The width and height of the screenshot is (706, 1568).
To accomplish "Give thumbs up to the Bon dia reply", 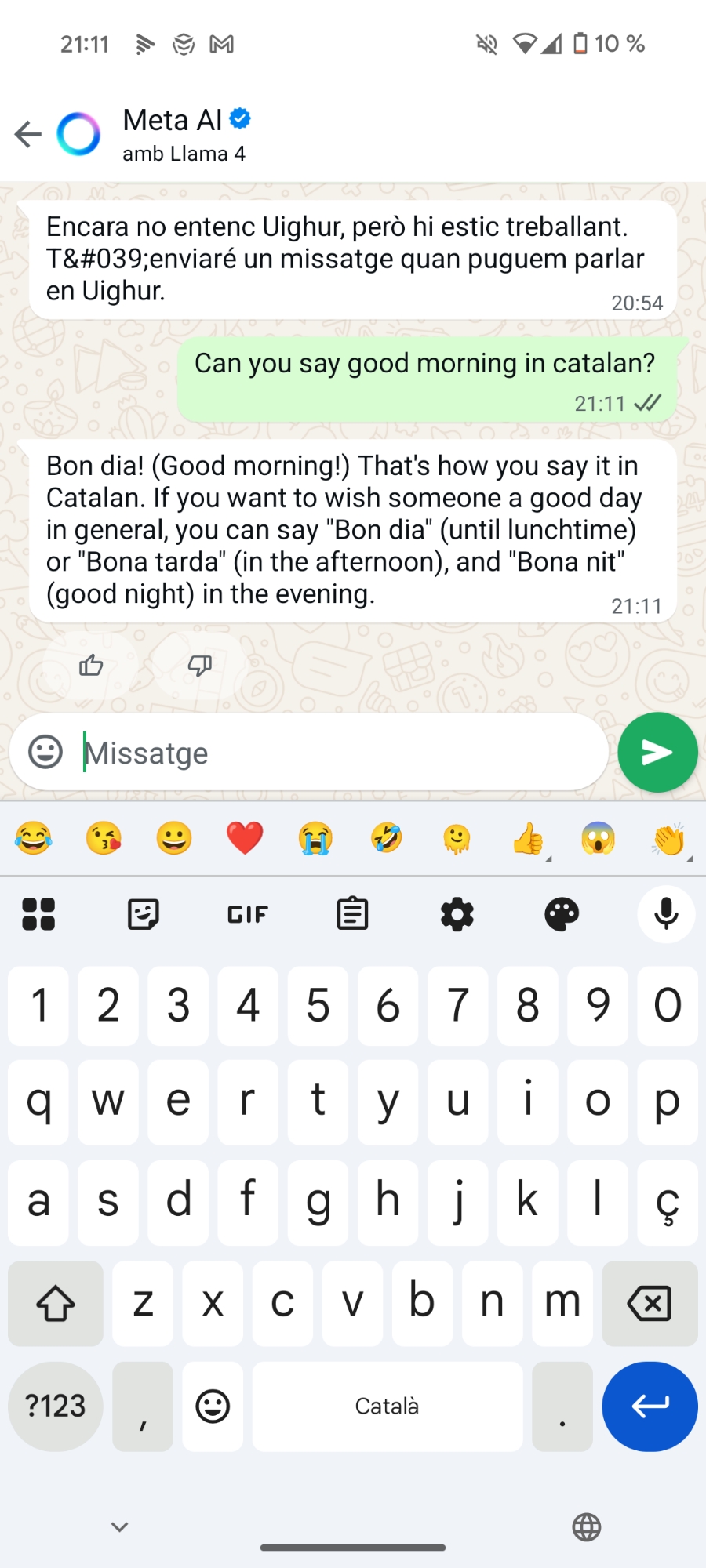I will click(x=91, y=666).
